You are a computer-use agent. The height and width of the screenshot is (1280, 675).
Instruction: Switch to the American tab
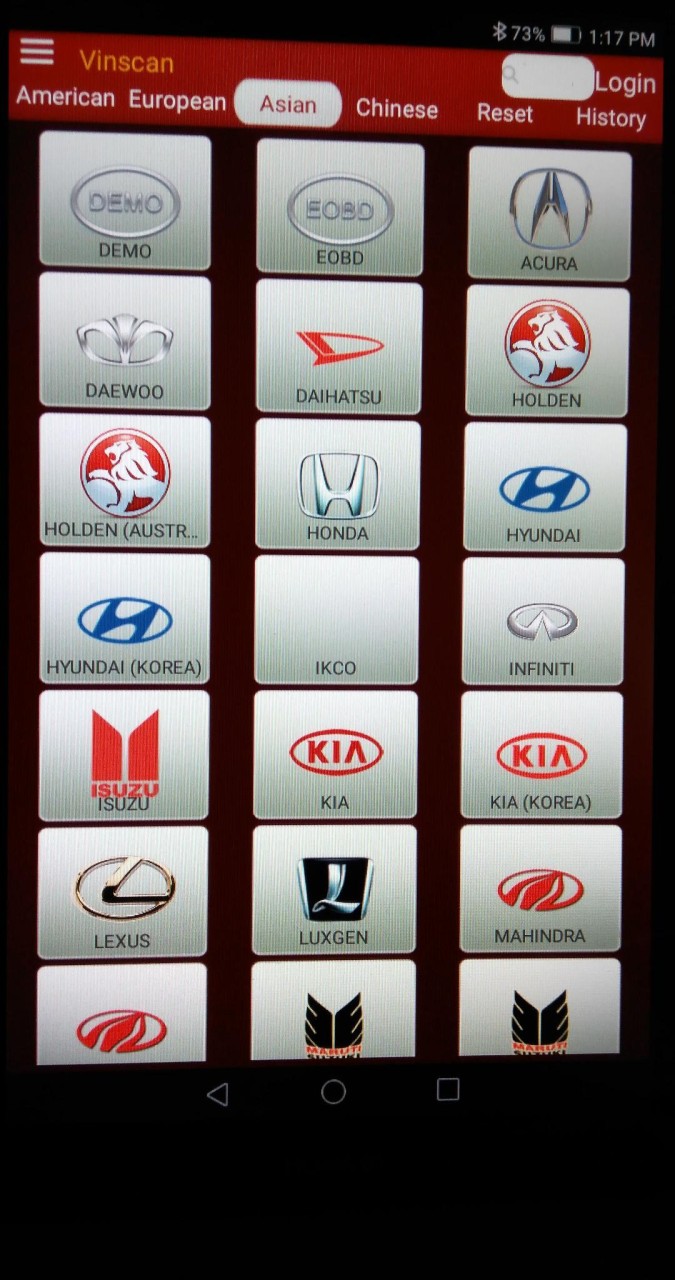(x=65, y=98)
